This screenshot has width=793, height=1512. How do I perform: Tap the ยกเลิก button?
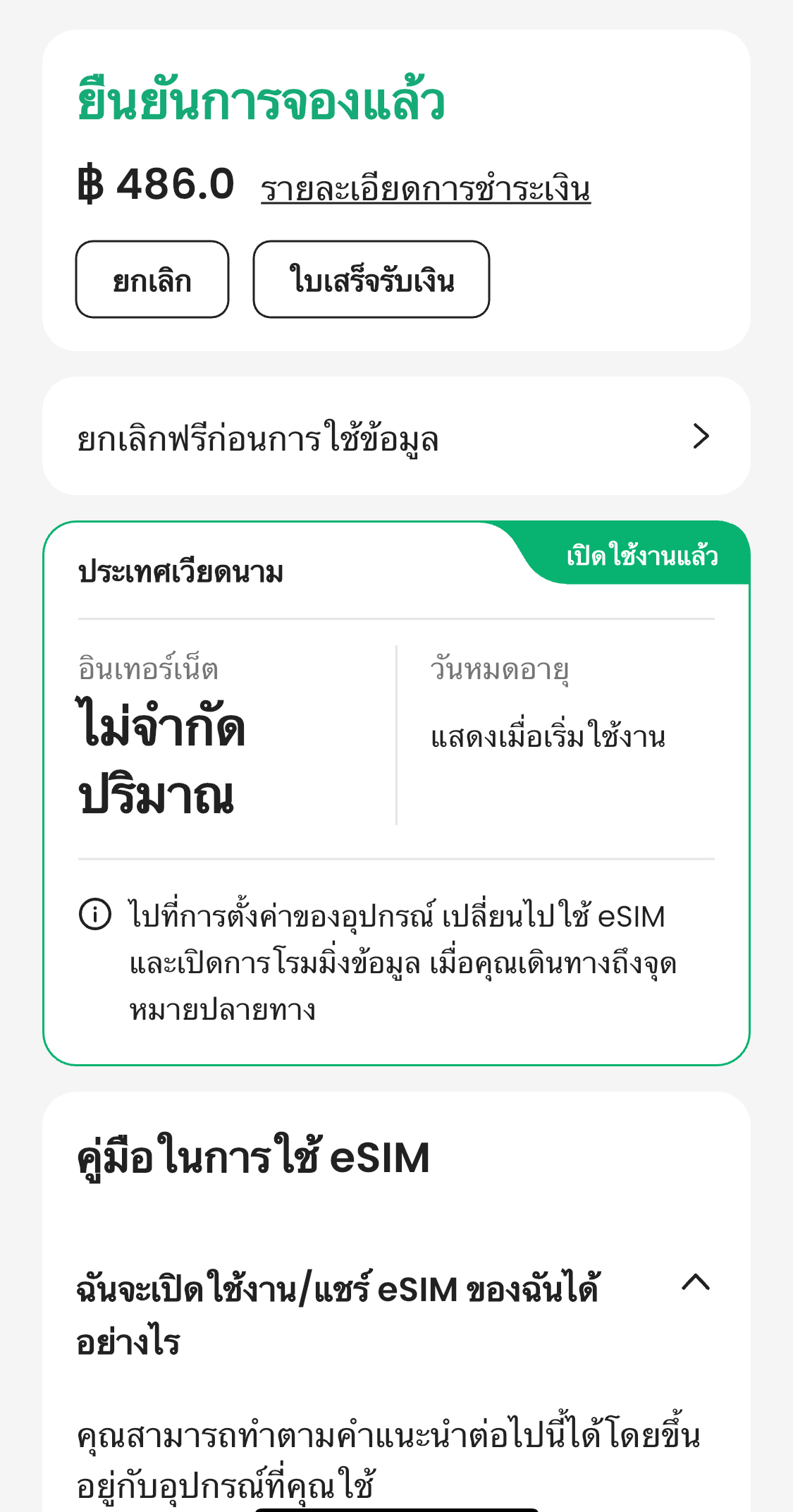(x=152, y=279)
